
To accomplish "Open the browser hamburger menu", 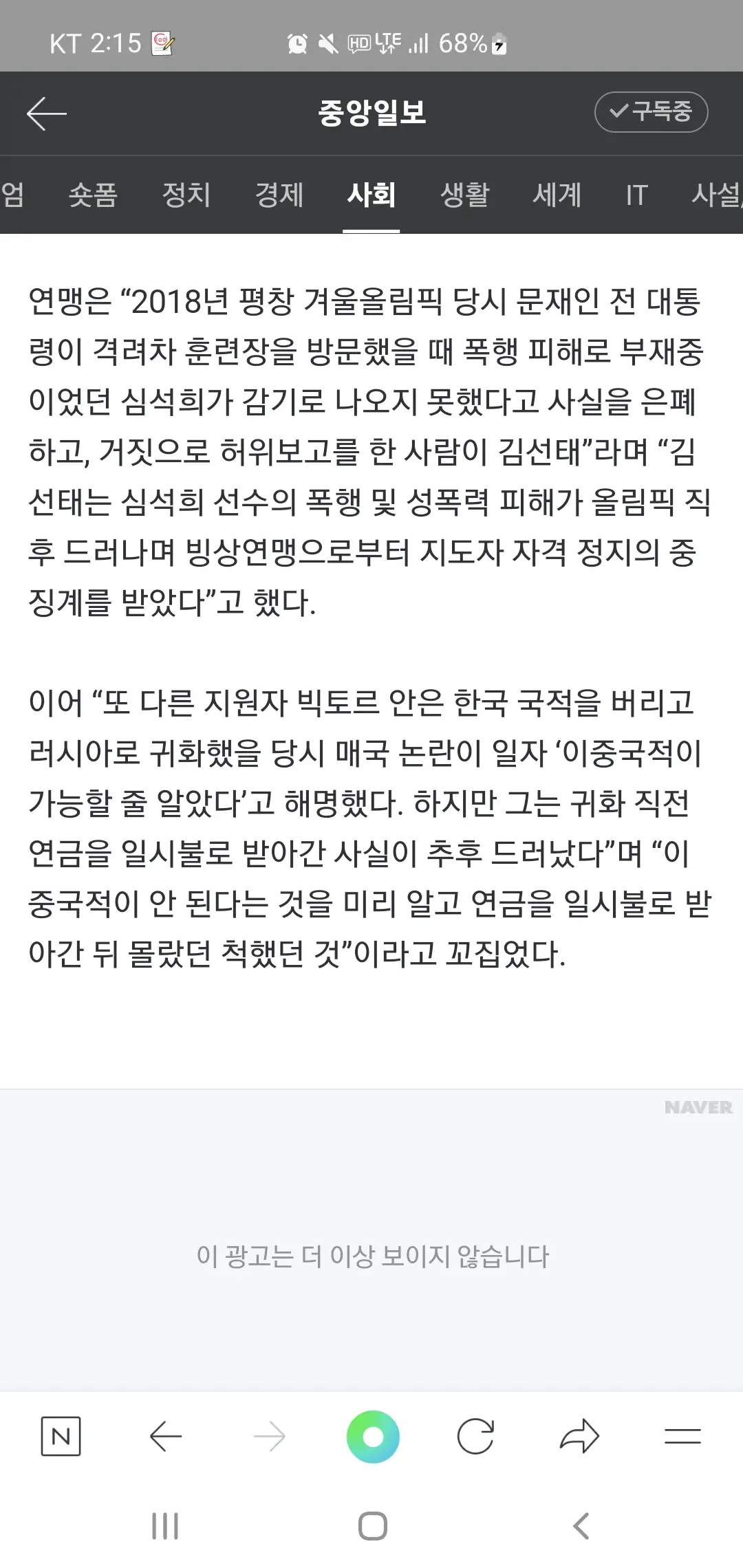I will [x=682, y=1437].
